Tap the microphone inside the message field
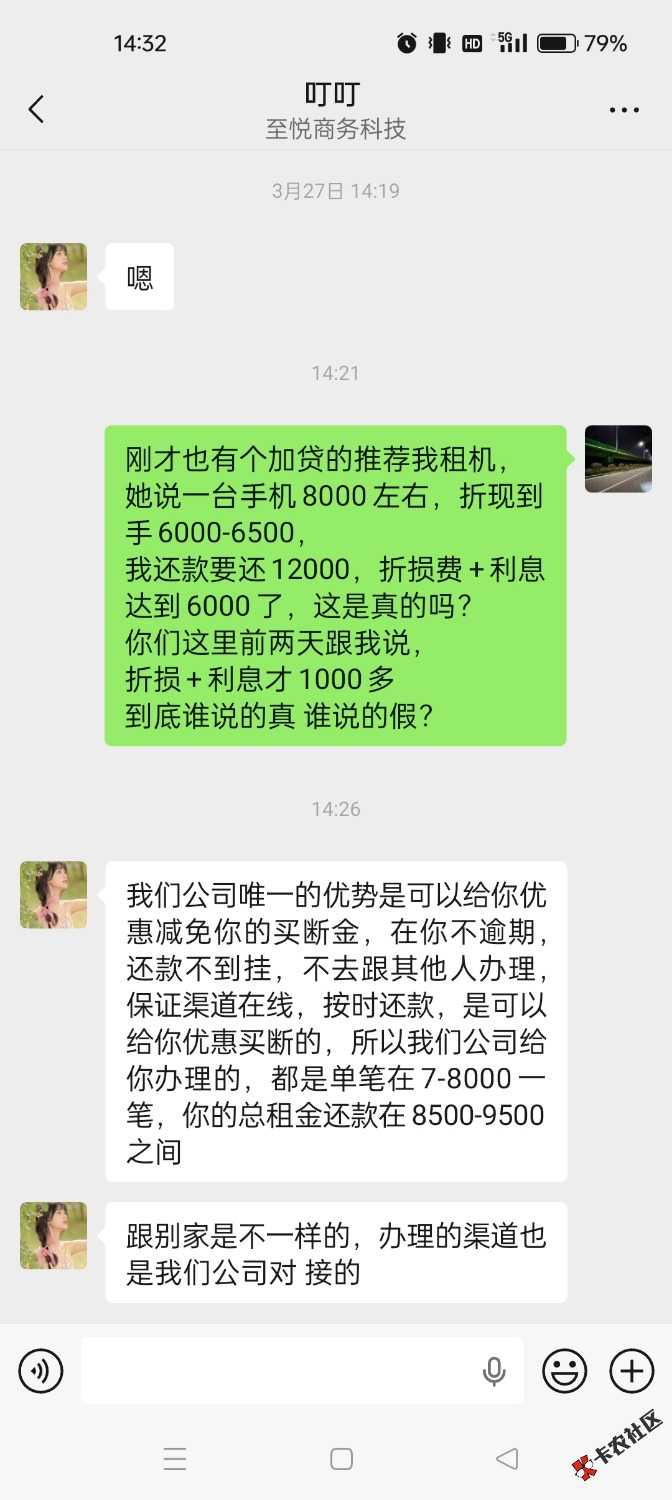The height and width of the screenshot is (1500, 672). click(x=494, y=1371)
